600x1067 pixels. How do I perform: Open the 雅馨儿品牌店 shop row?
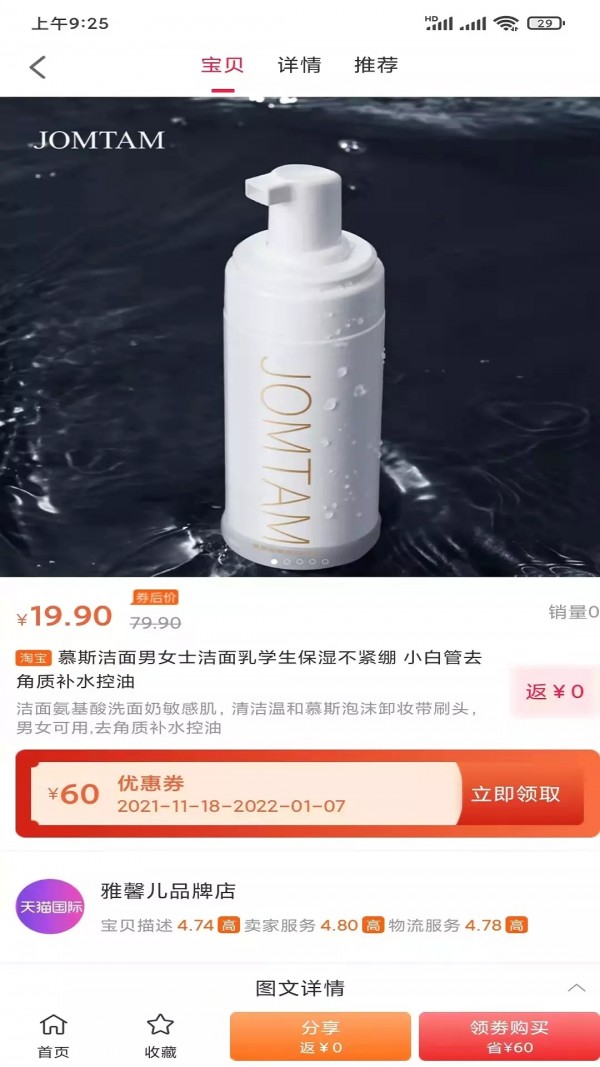click(300, 906)
